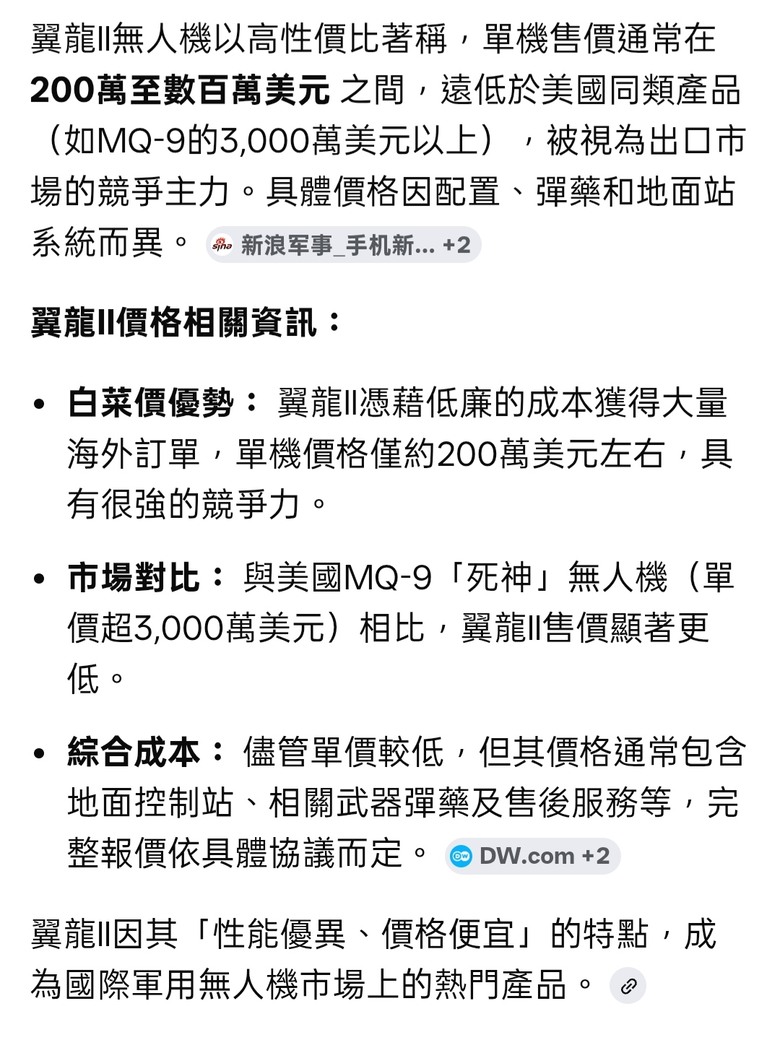Open the 新浪军事 source chip

[x=343, y=245]
